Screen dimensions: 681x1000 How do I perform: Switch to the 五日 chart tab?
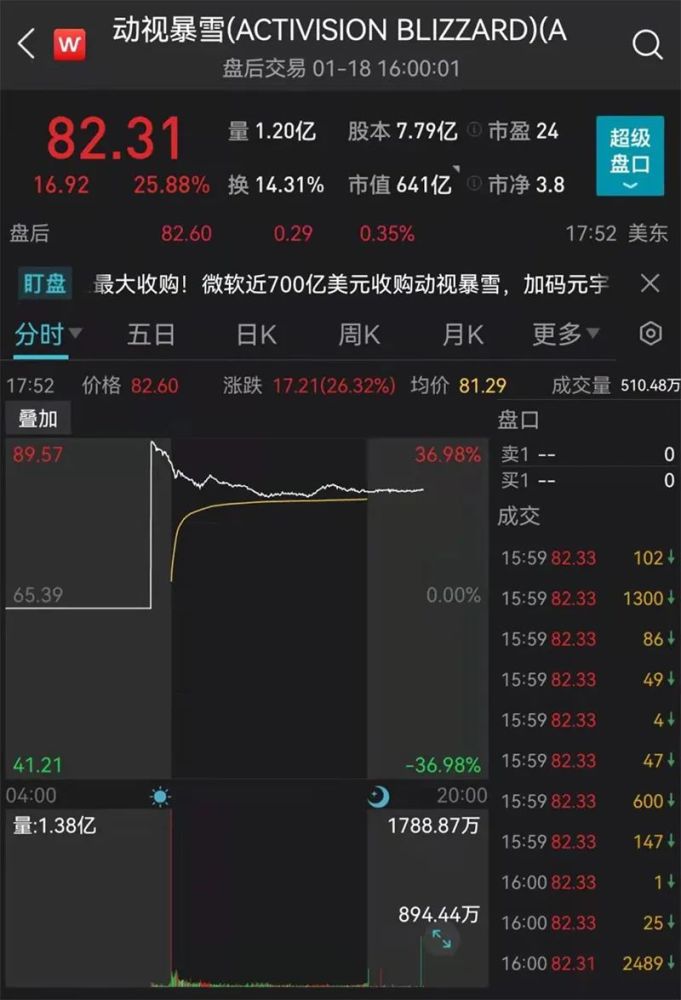click(151, 334)
